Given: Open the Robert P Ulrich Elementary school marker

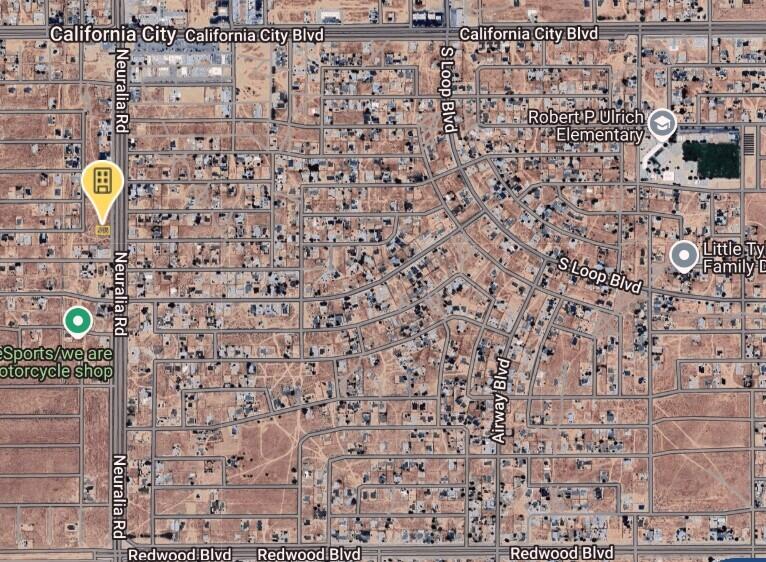Looking at the screenshot, I should [x=662, y=125].
